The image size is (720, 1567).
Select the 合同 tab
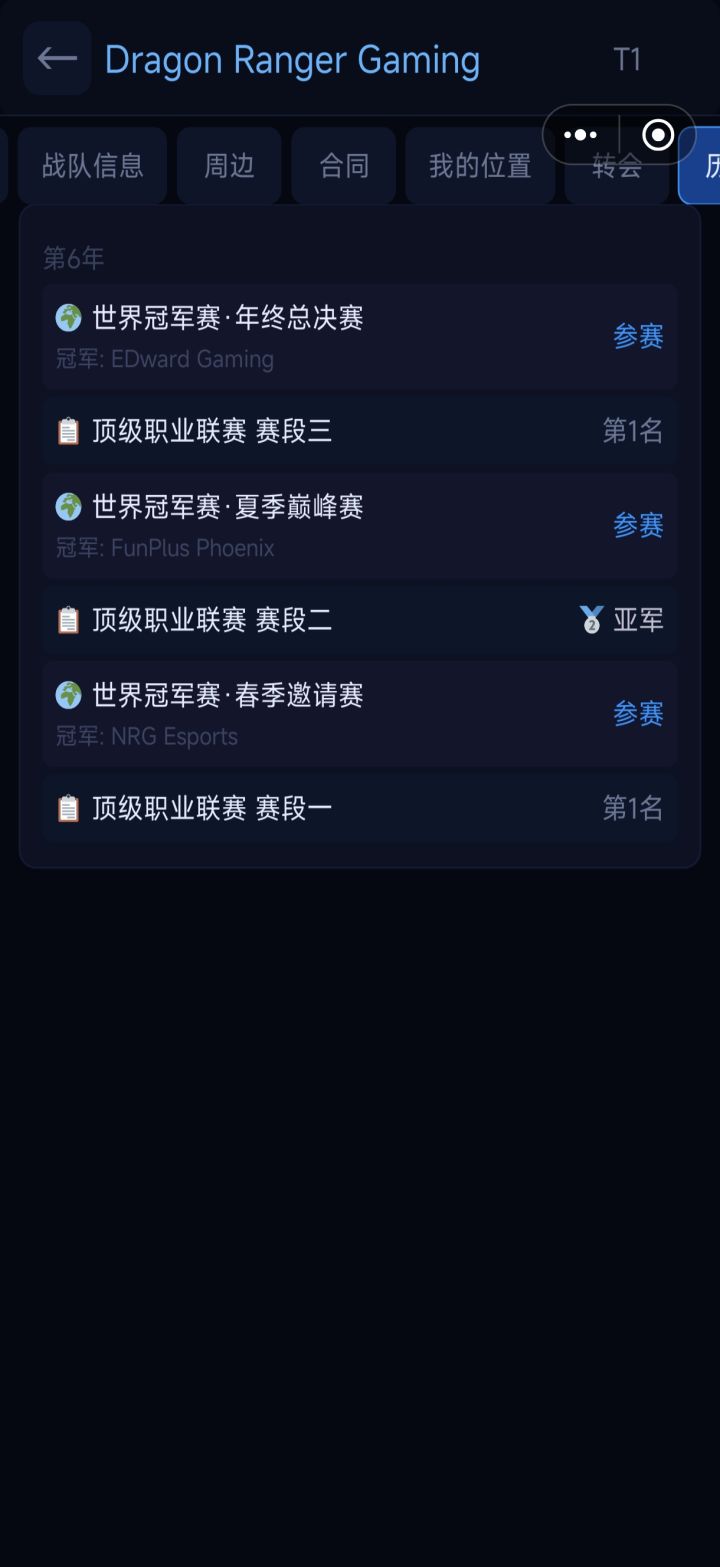click(344, 166)
